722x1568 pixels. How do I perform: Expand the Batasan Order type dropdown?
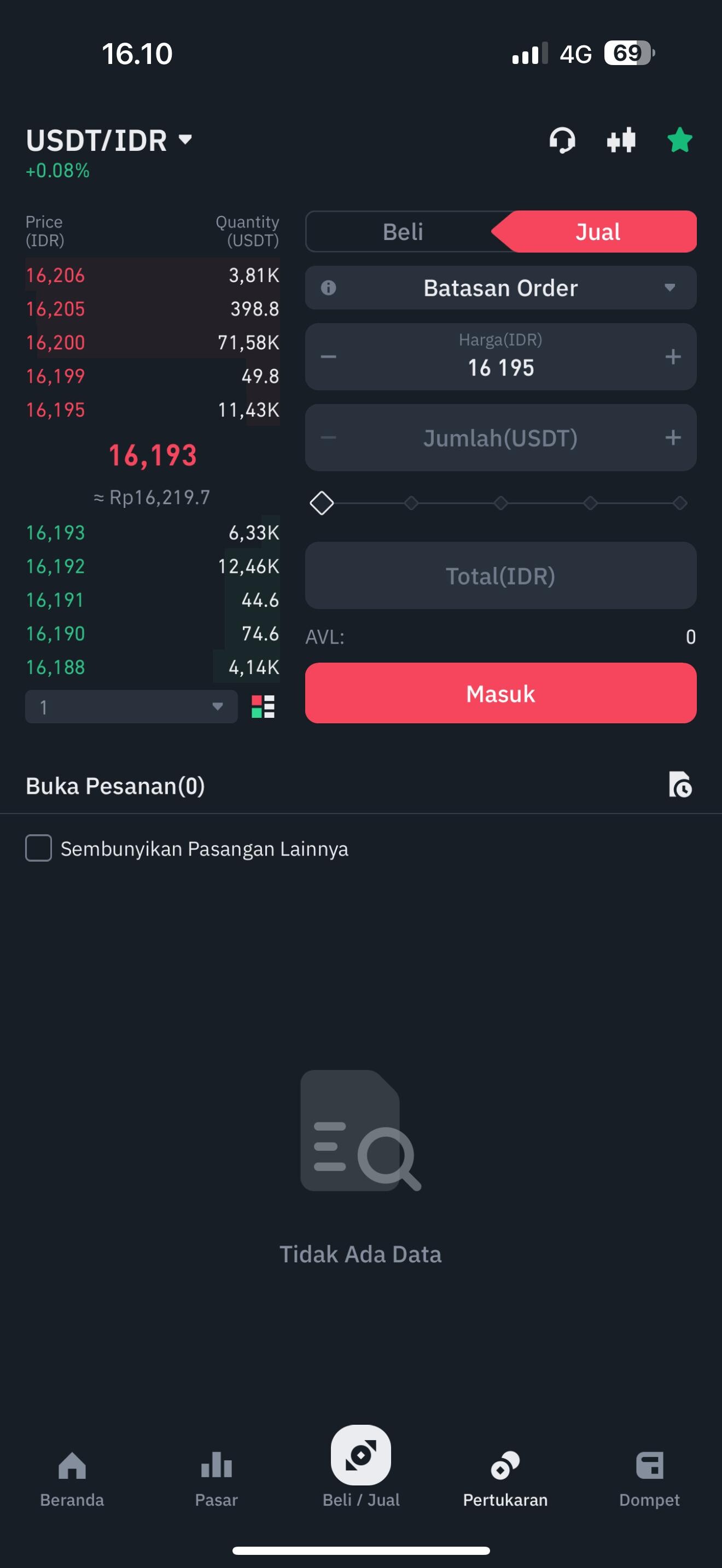click(500, 288)
